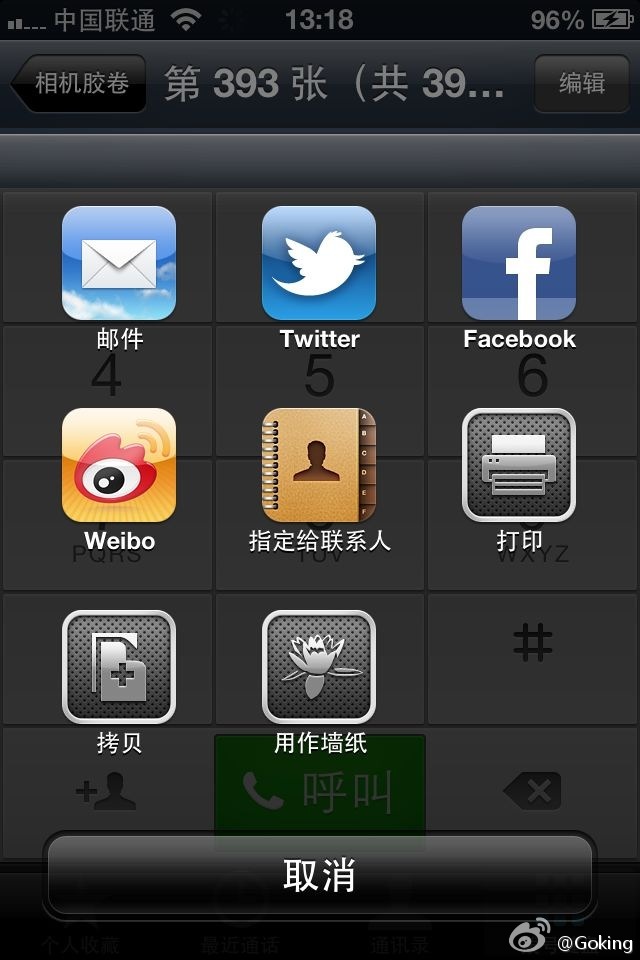Share the photo to Twitter

[319, 264]
